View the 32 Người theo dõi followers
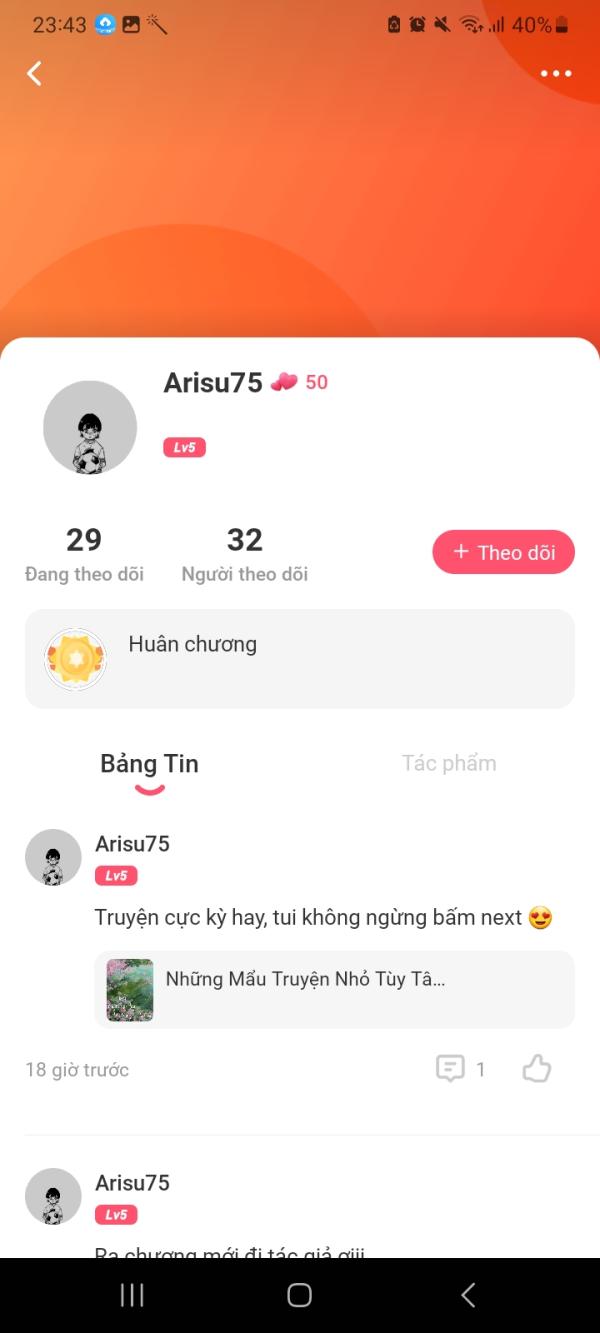 pyautogui.click(x=244, y=555)
